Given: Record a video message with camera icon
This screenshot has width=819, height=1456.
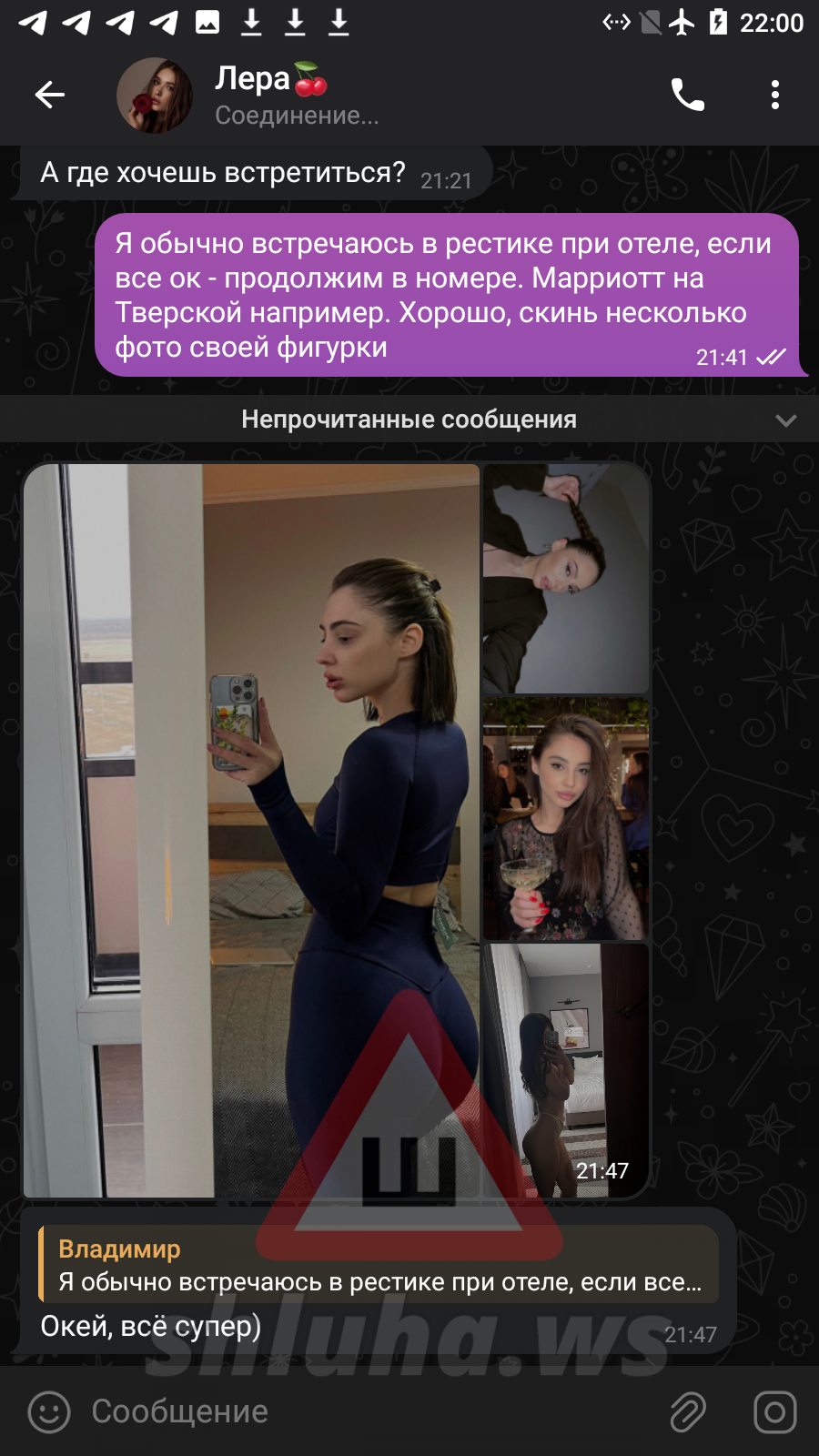Looking at the screenshot, I should 775,1412.
